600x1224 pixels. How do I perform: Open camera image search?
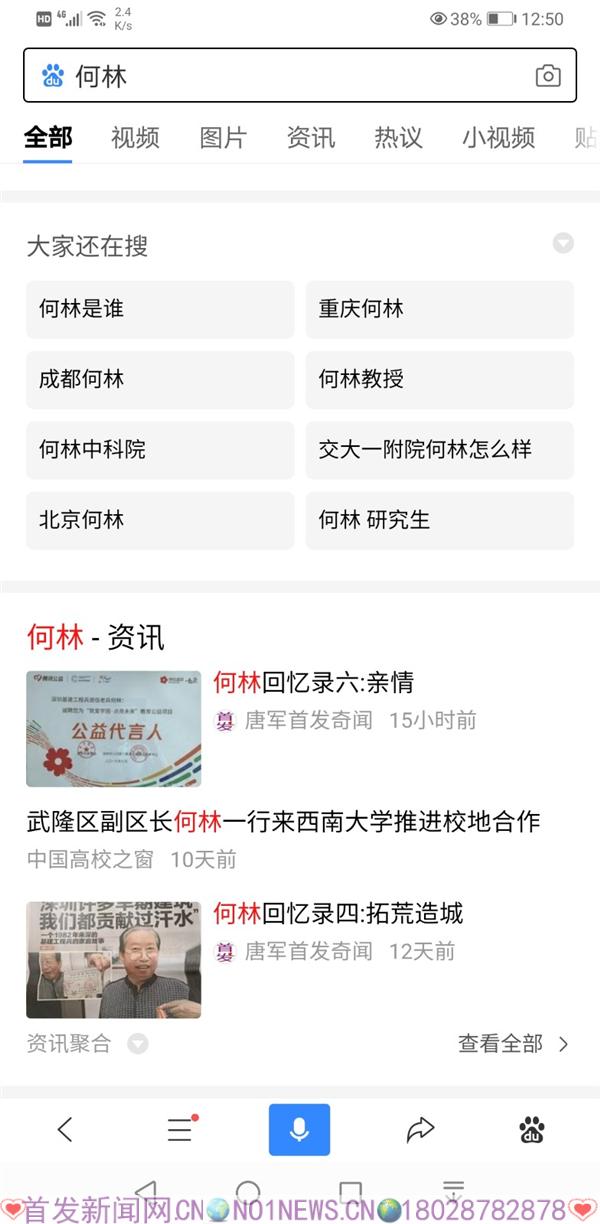547,76
